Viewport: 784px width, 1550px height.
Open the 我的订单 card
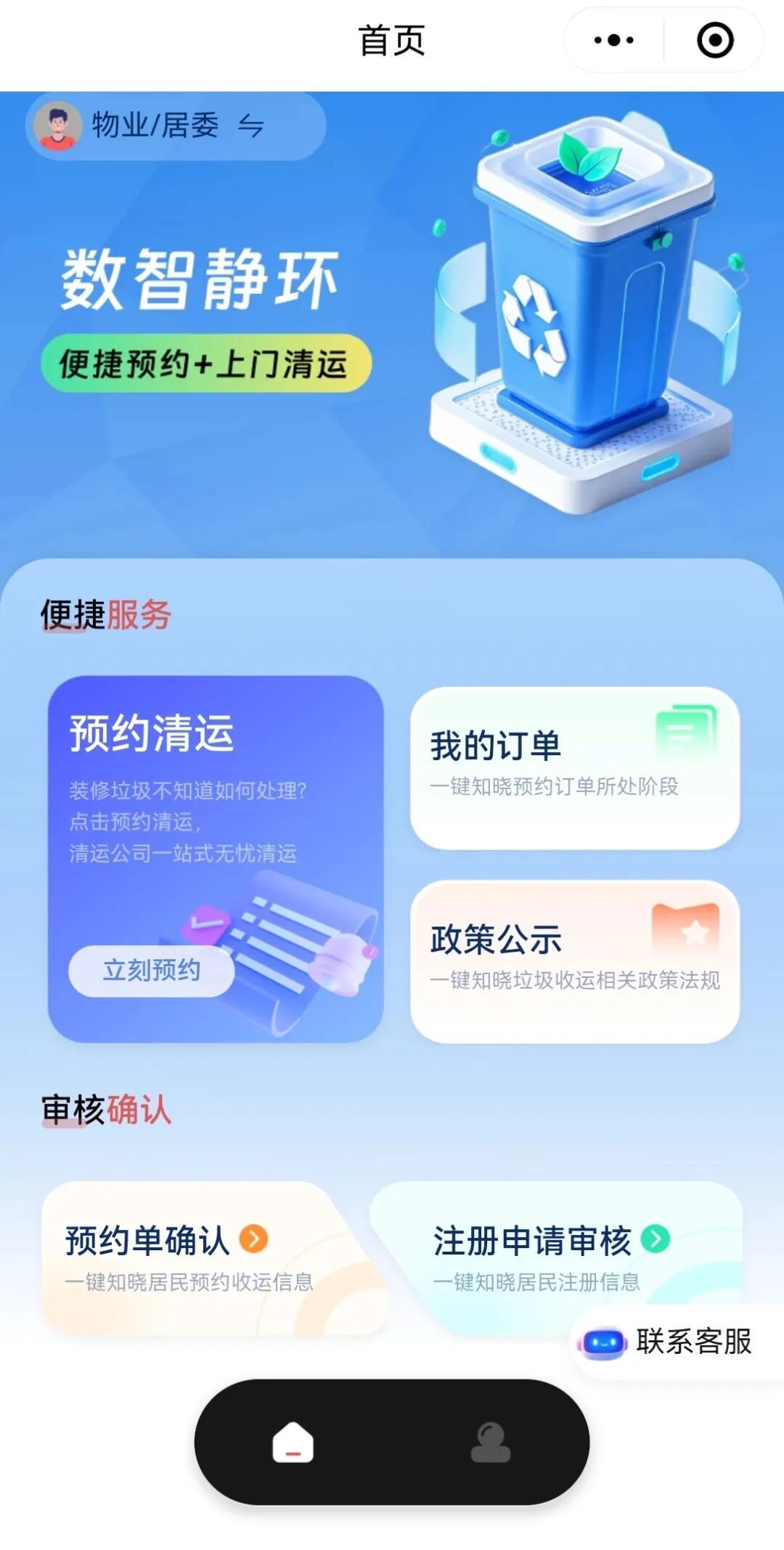575,767
